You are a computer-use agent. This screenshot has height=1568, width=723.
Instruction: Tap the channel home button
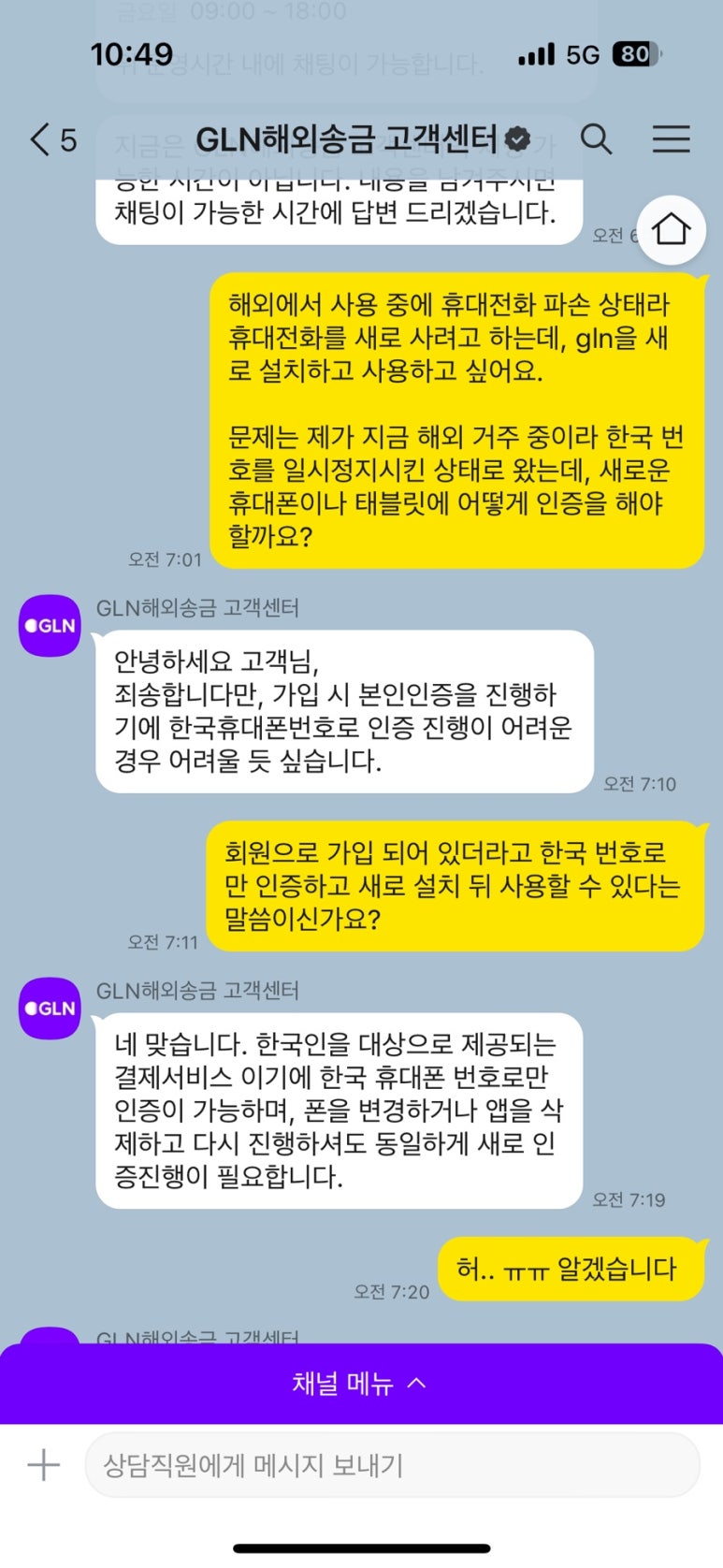point(670,229)
